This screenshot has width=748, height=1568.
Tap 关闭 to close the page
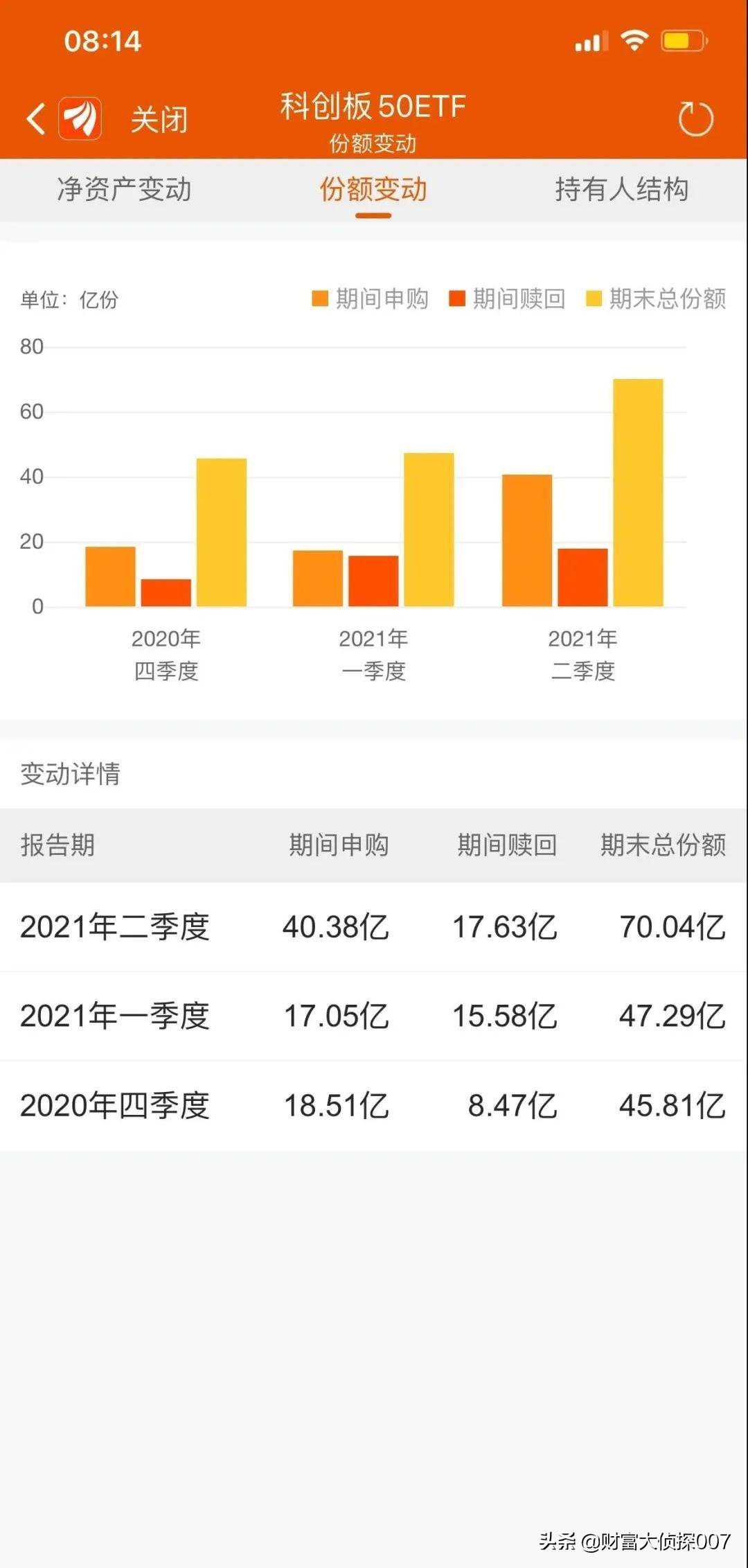(x=159, y=119)
